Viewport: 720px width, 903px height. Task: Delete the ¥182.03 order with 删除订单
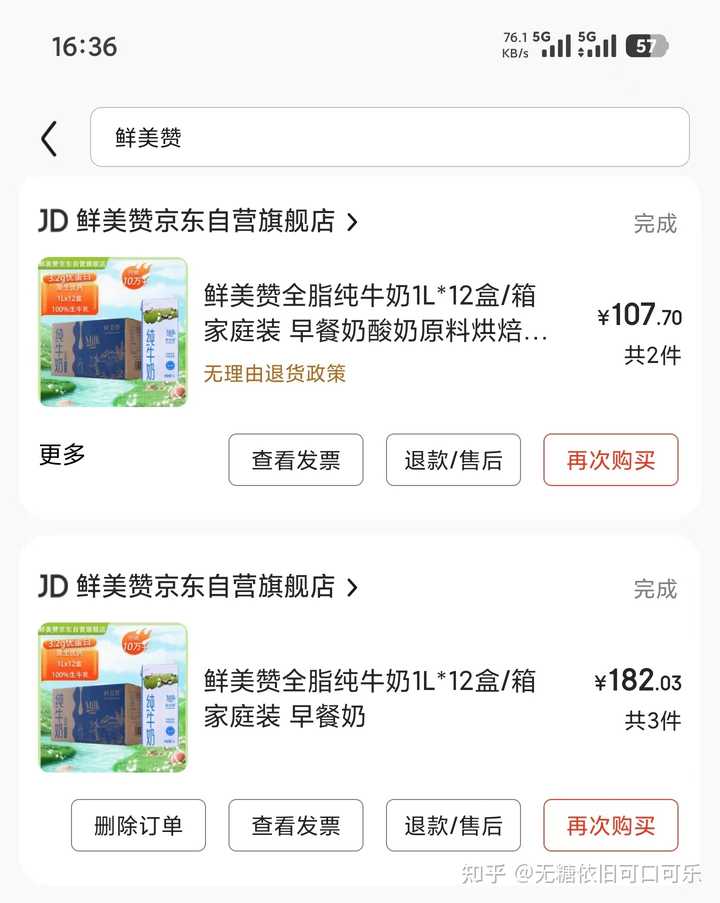[138, 825]
